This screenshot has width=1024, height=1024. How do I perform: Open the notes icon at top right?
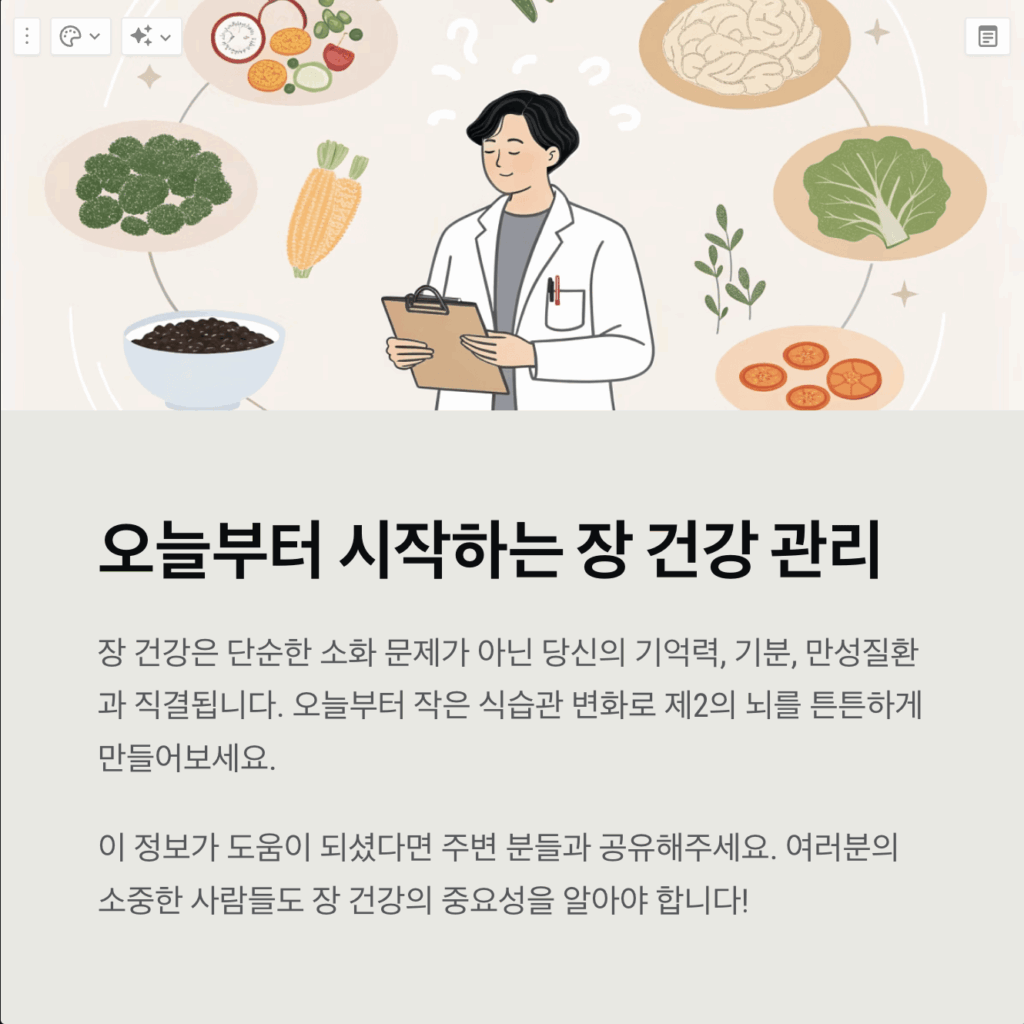click(987, 37)
